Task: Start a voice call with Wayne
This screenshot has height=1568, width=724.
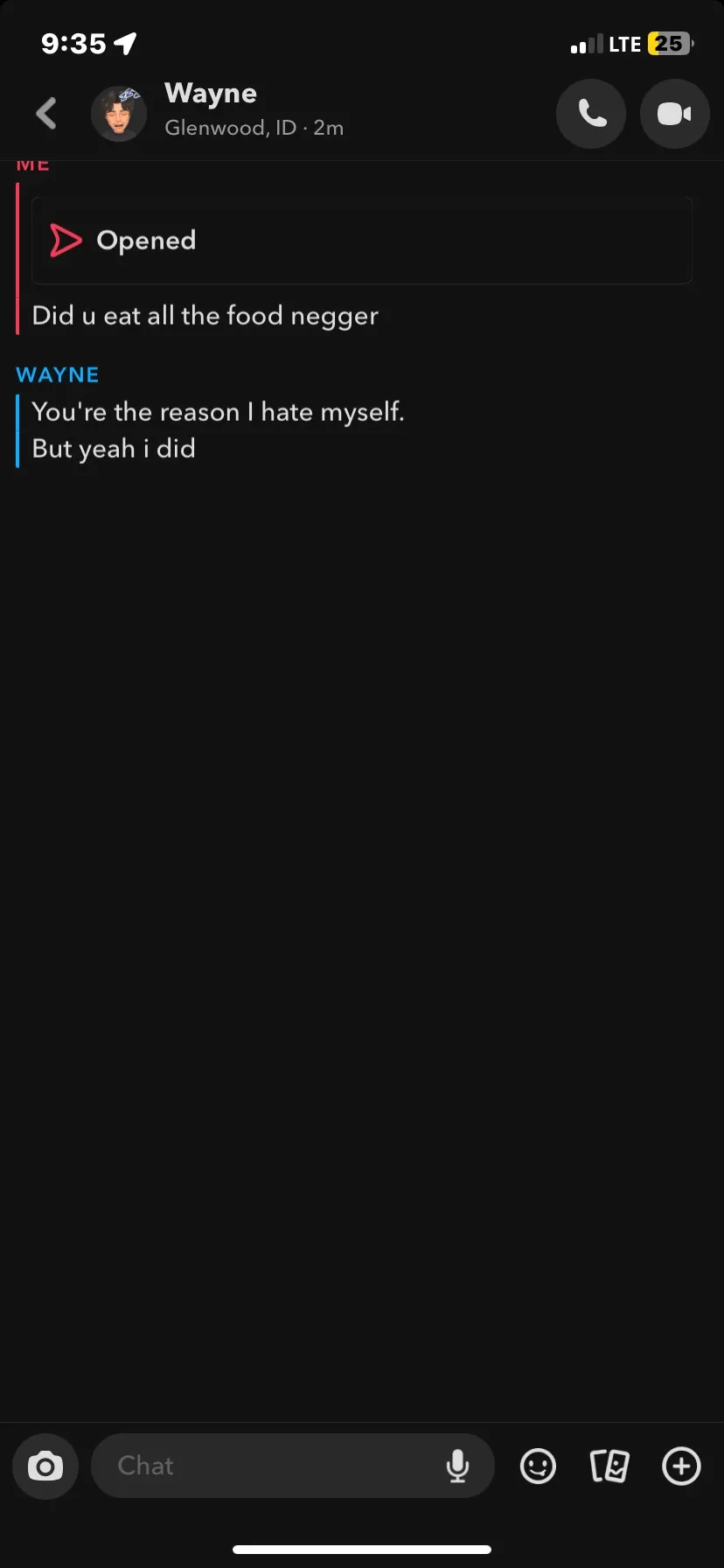Action: point(591,114)
